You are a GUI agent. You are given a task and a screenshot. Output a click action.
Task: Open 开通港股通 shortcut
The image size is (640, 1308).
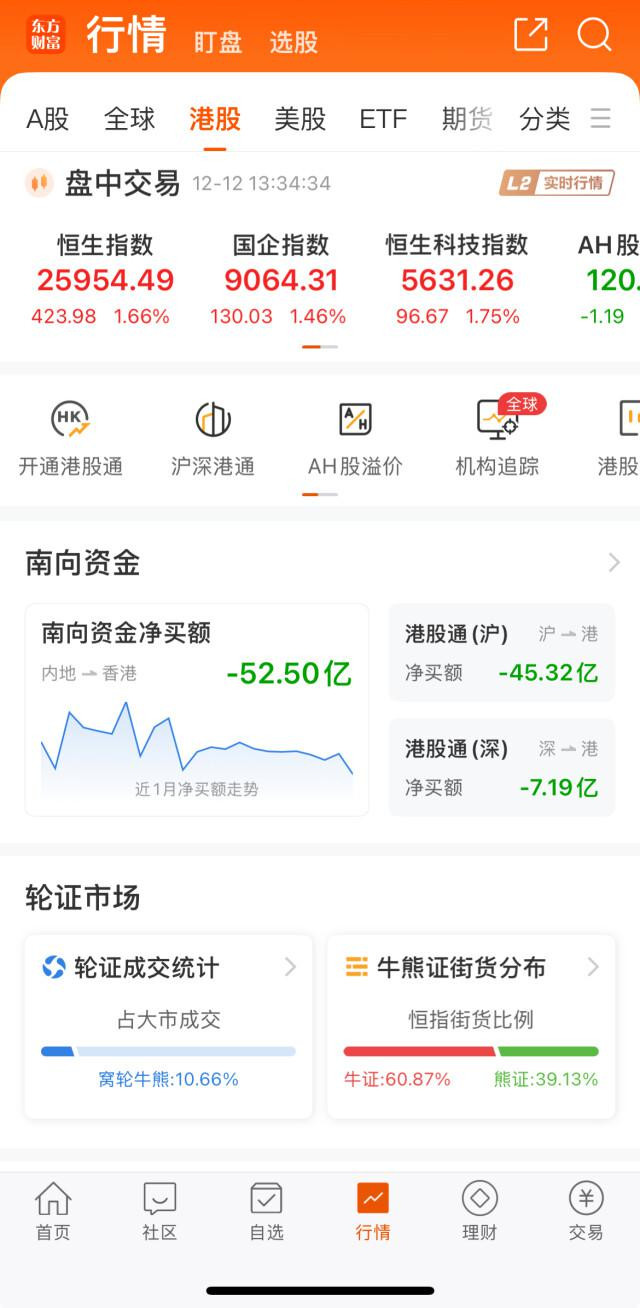[x=70, y=438]
